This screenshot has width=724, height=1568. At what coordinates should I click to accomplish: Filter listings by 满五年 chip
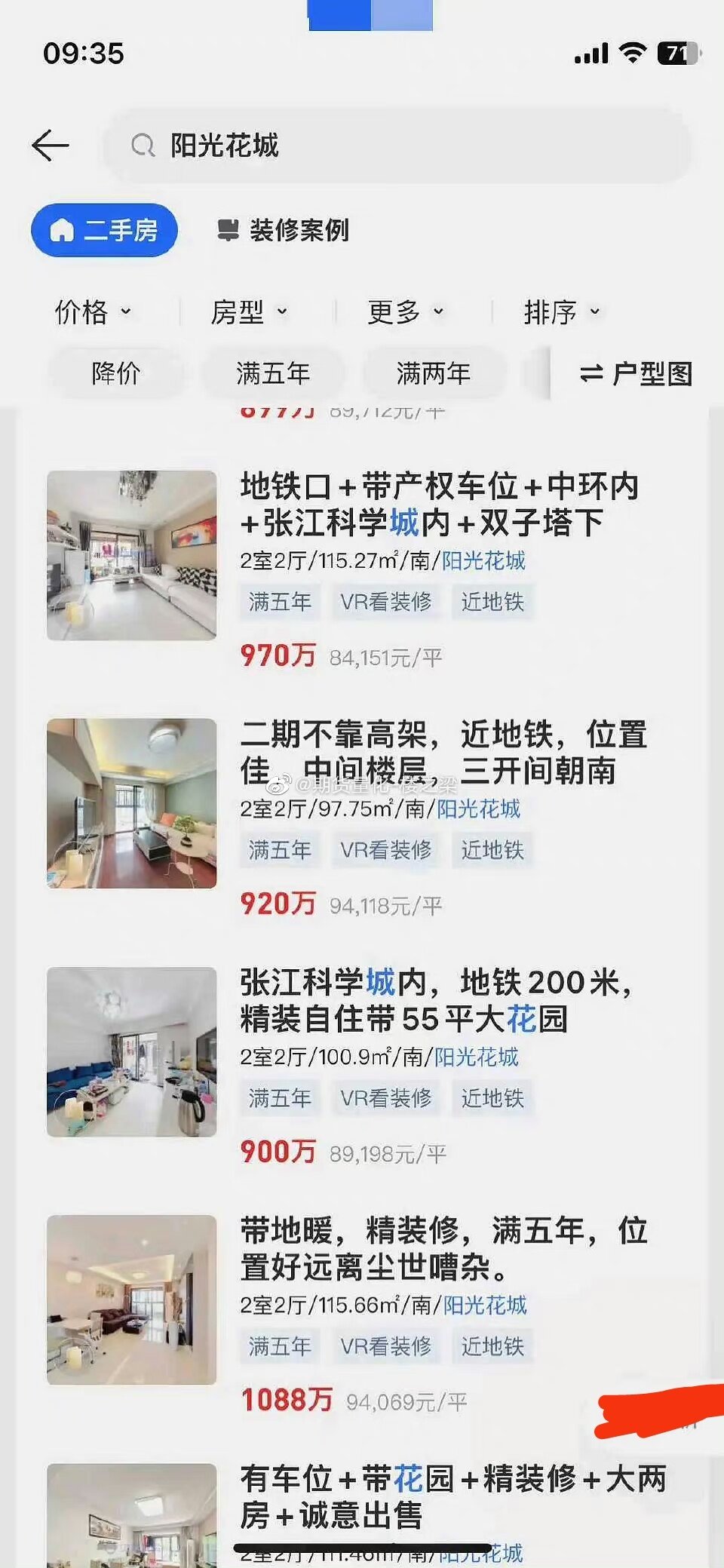(272, 373)
